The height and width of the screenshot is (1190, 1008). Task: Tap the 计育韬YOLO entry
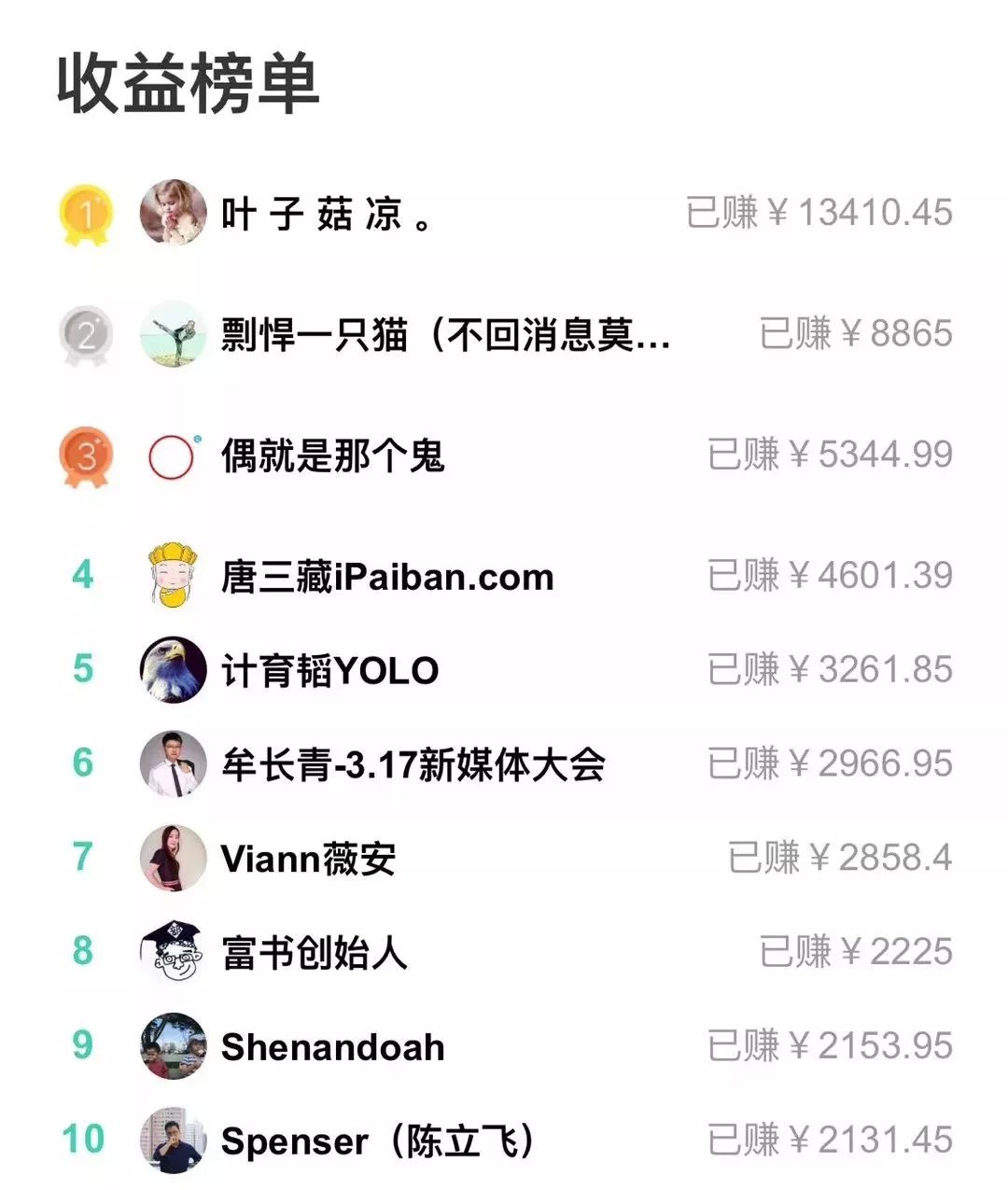coord(329,670)
